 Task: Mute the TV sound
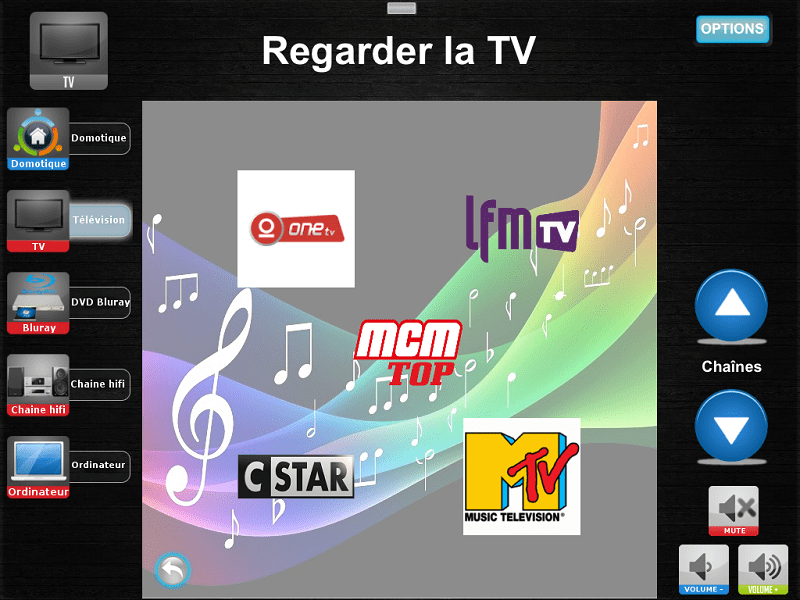(733, 510)
